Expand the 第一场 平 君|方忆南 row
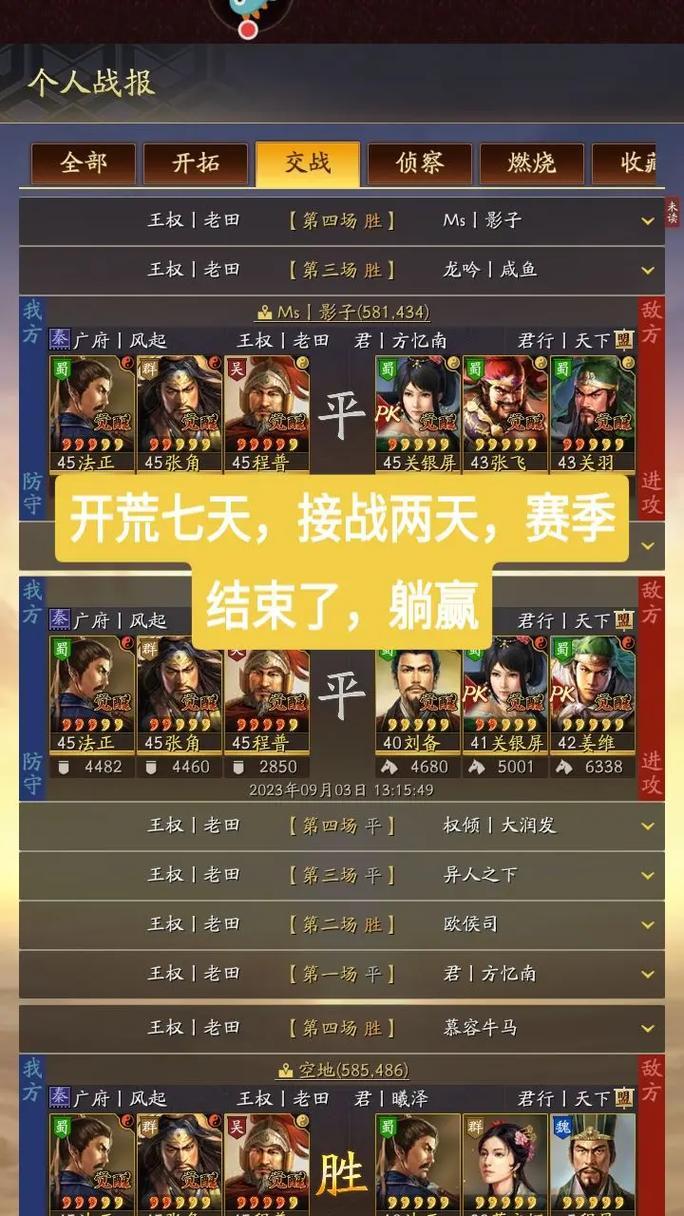 click(x=341, y=973)
